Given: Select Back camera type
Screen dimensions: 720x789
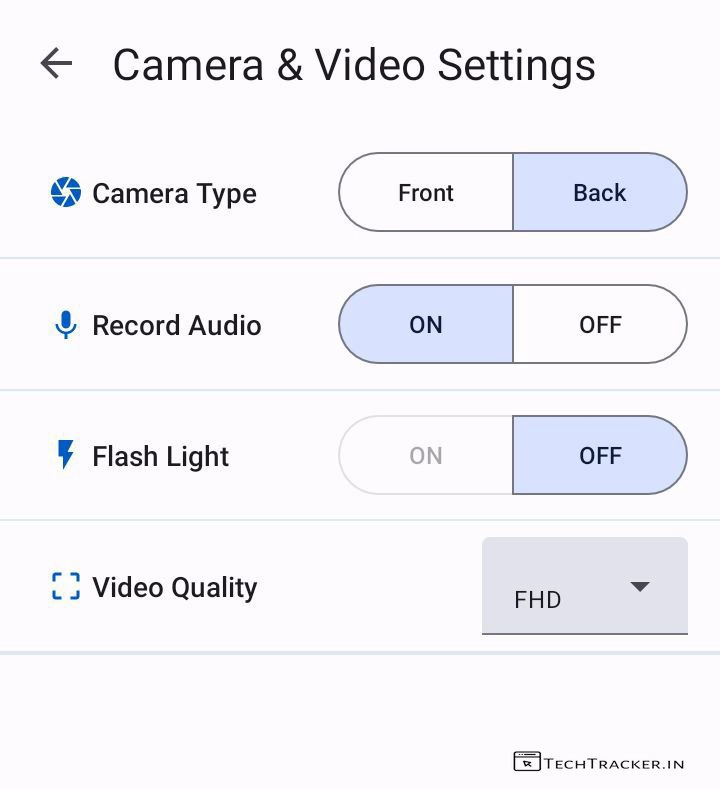Looking at the screenshot, I should [600, 193].
